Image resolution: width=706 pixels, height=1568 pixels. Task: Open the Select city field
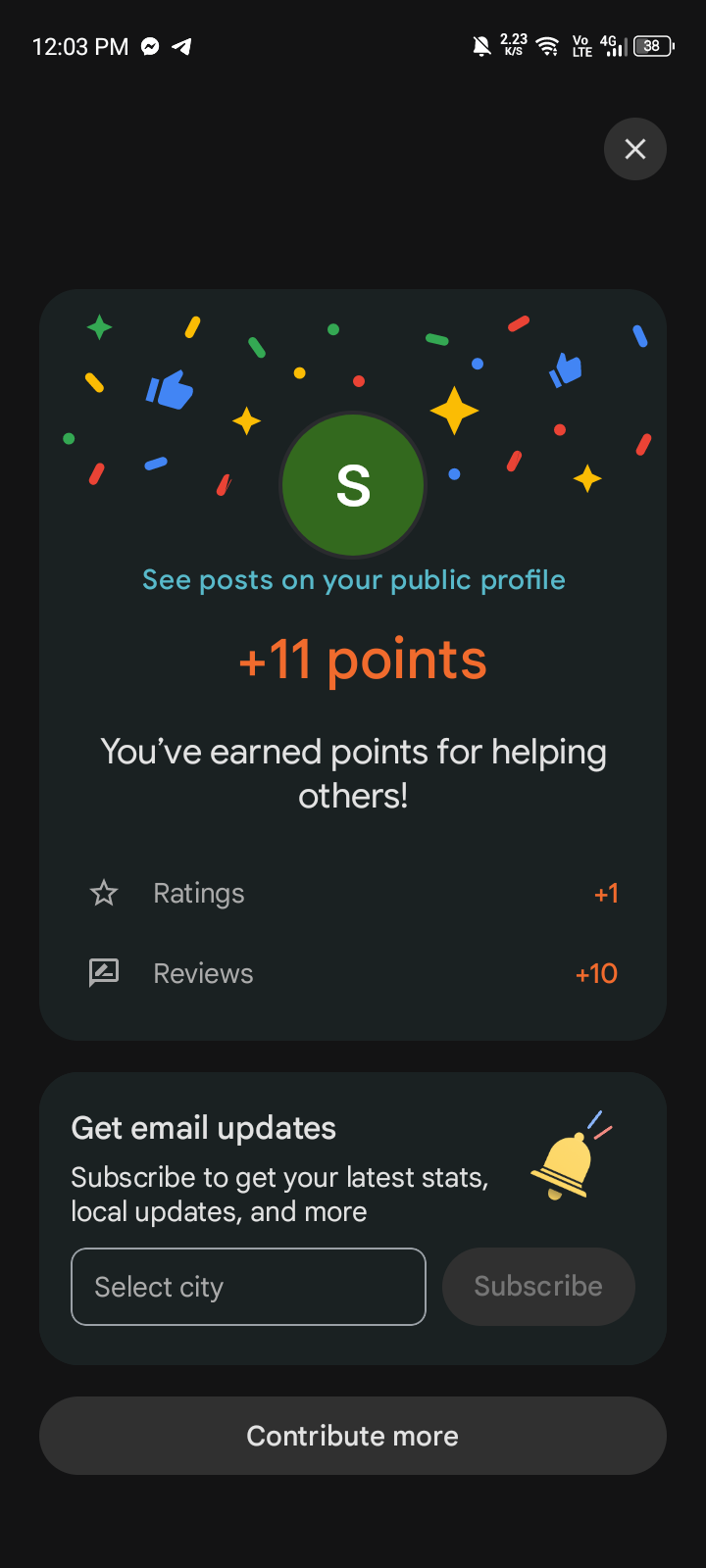pos(248,1286)
